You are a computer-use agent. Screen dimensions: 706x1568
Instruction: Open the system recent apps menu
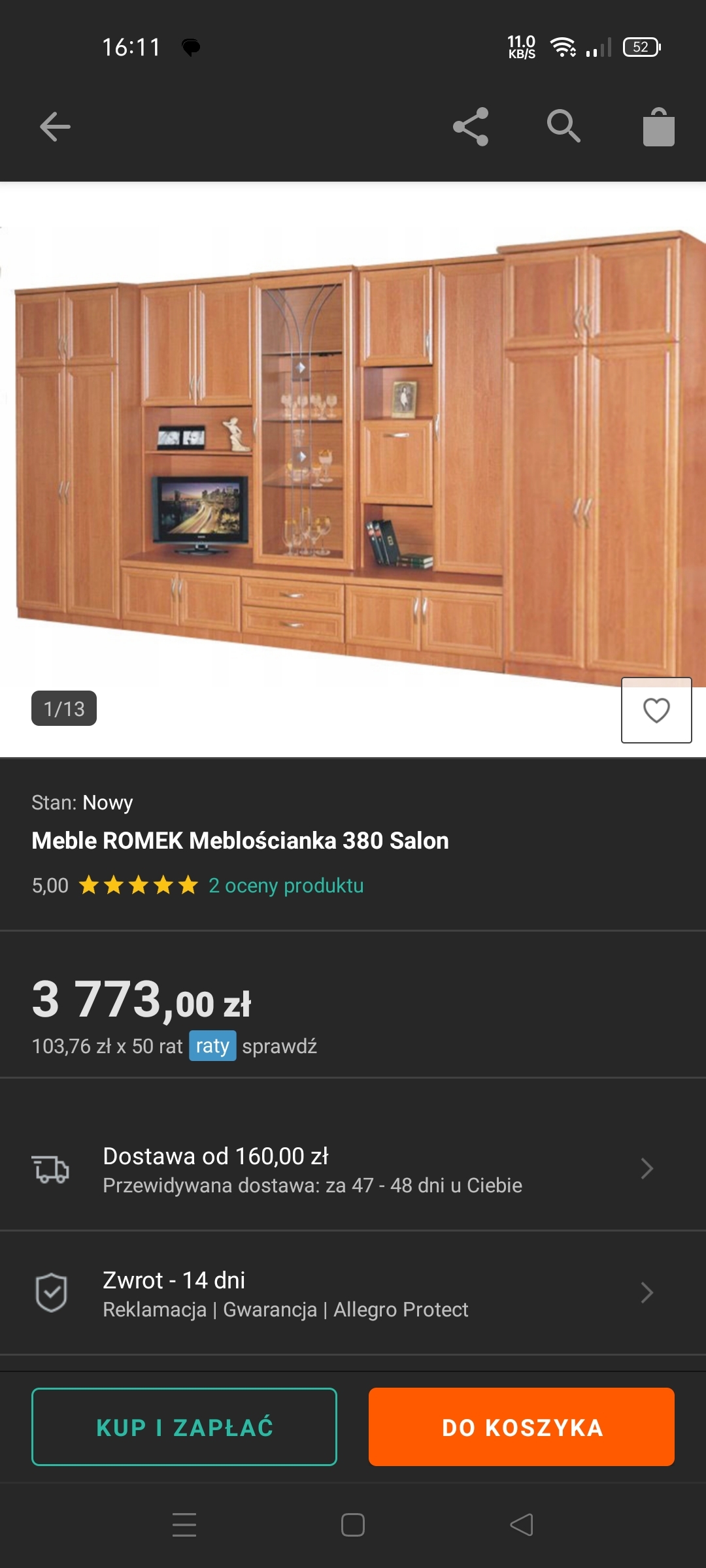coord(184,1525)
